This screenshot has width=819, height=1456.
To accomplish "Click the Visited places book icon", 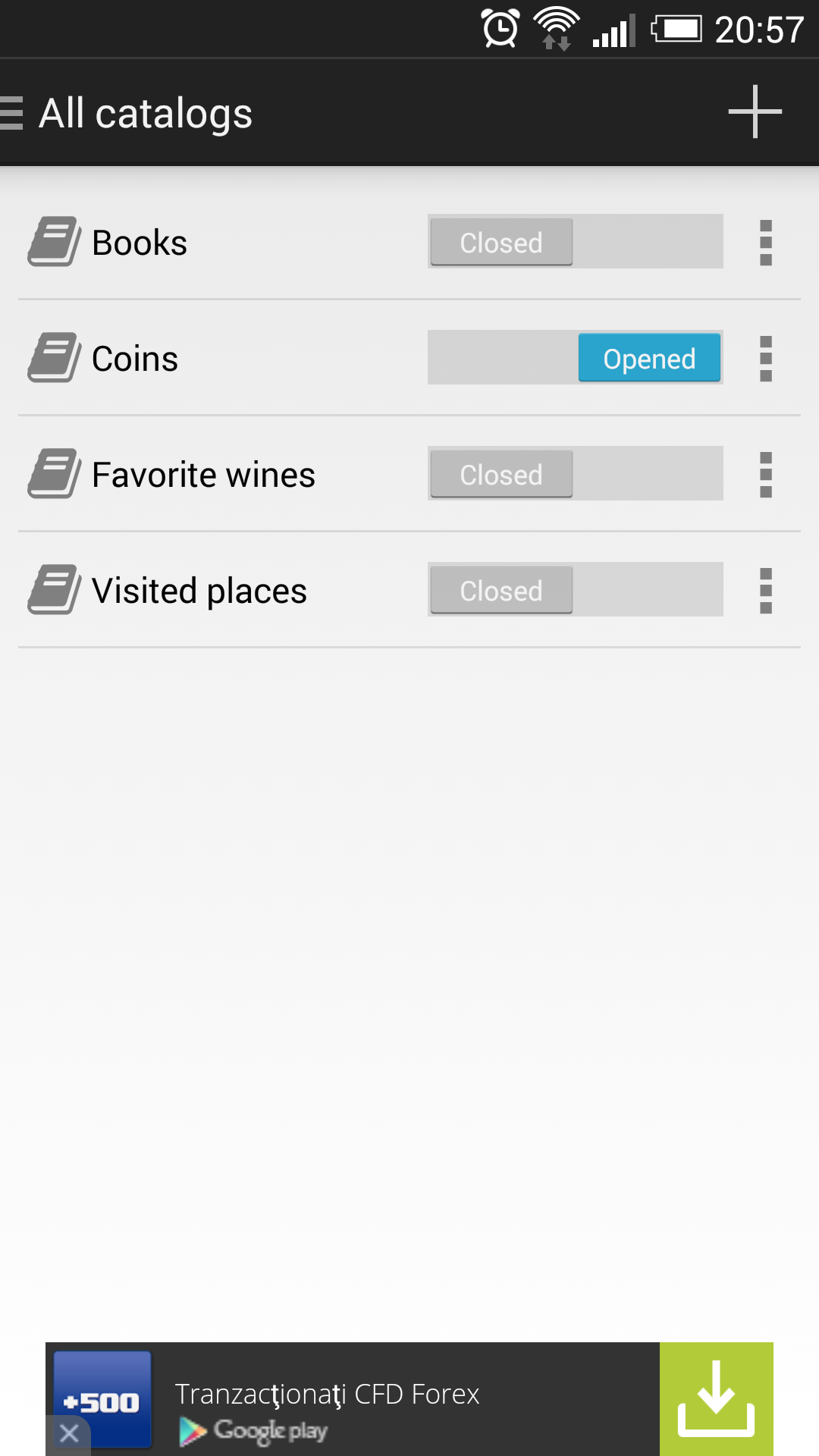I will pyautogui.click(x=53, y=589).
